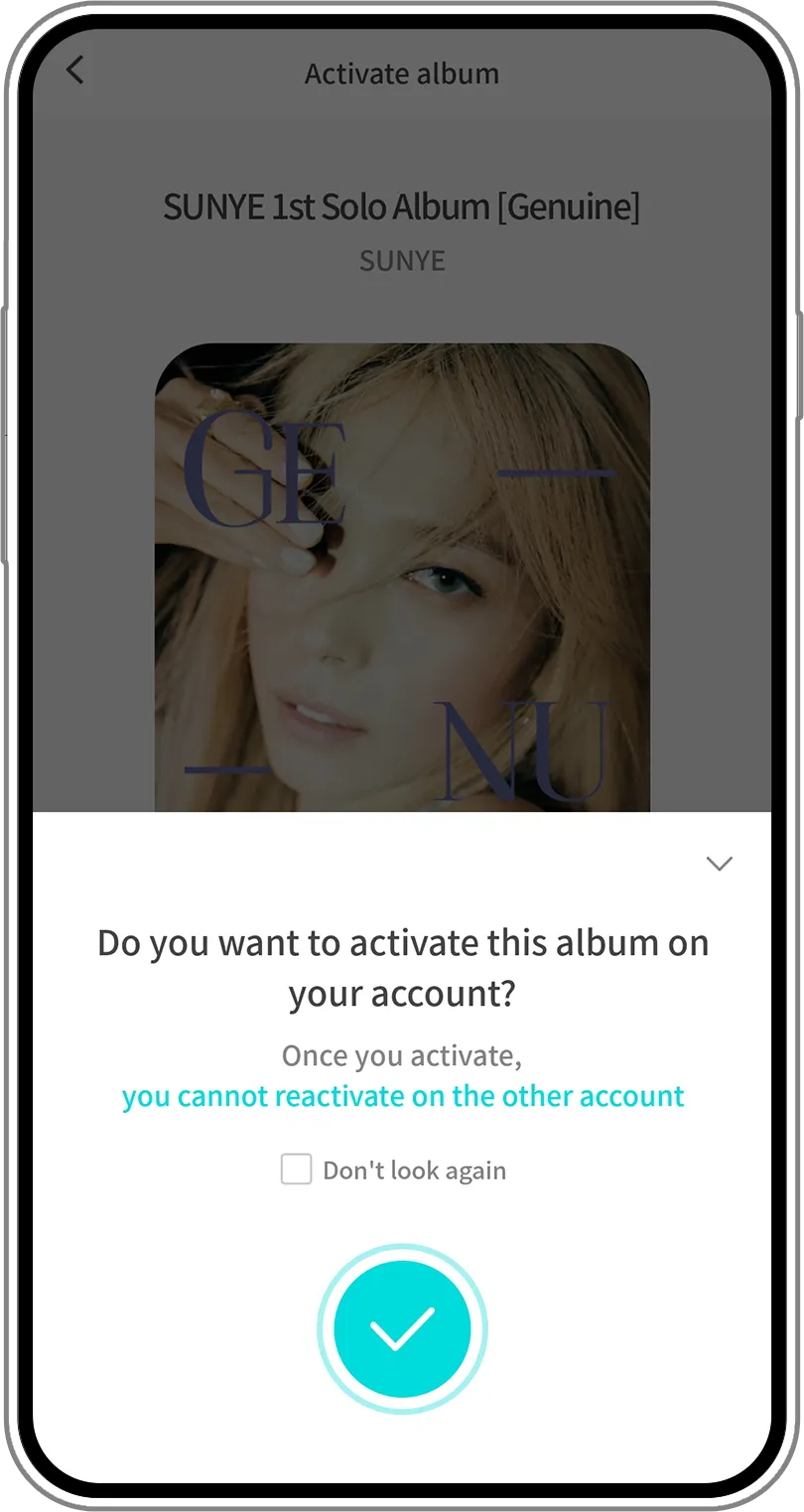Screen dimensions: 804x1512
Task: Collapse the activation prompt with the down chevron
Action: click(719, 864)
